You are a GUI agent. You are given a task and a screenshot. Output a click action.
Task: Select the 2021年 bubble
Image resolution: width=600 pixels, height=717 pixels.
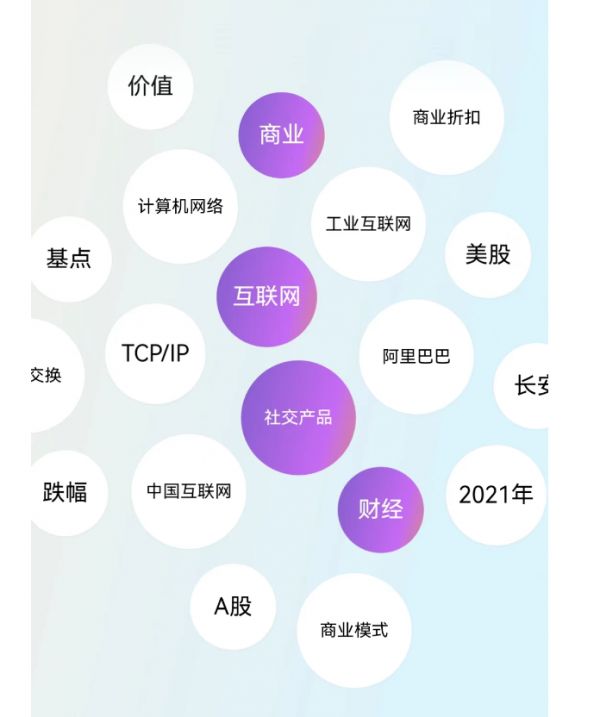tap(496, 494)
